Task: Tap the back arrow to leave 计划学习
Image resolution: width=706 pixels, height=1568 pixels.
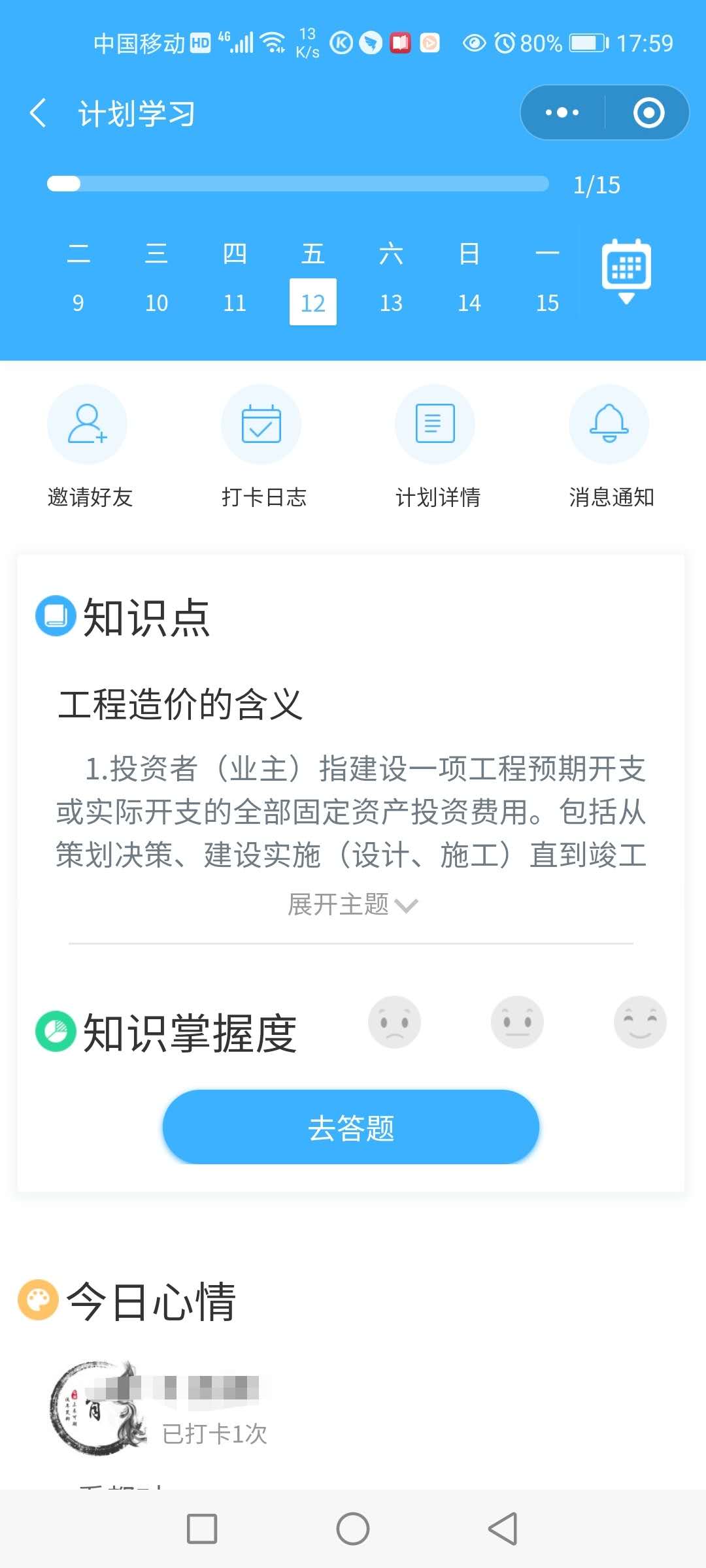Action: [x=37, y=112]
